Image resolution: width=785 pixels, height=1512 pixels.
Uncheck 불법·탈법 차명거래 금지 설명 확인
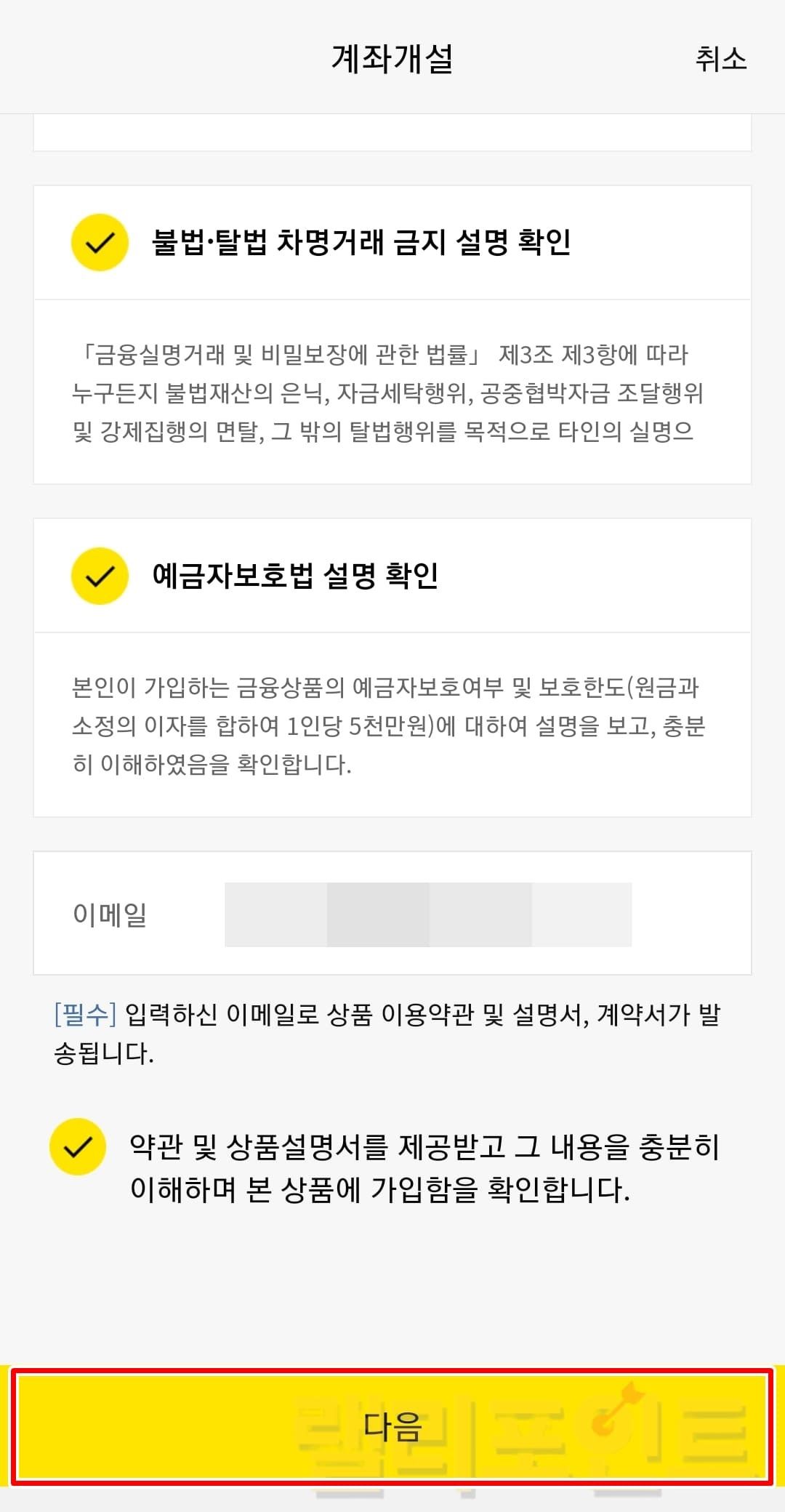[100, 242]
